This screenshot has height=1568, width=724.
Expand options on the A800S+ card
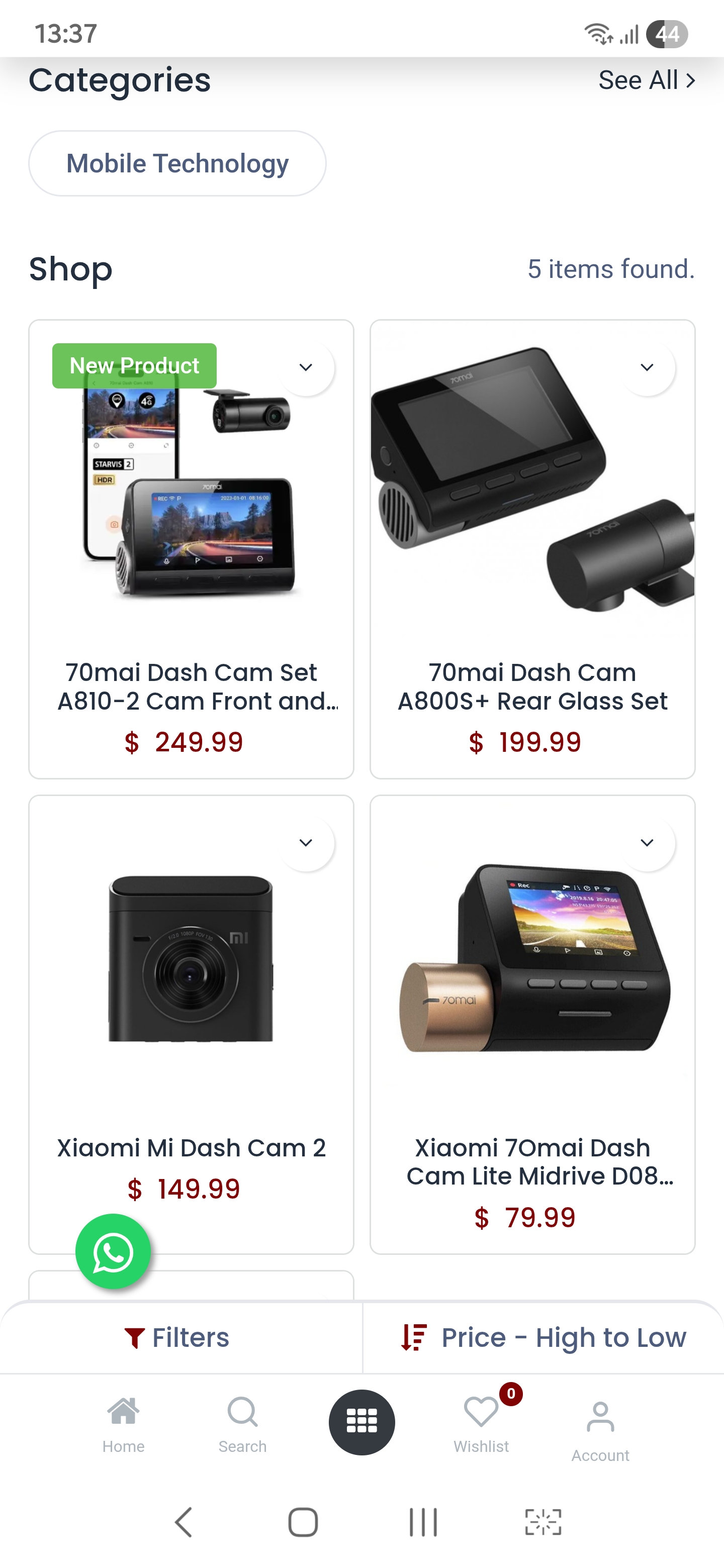[647, 368]
